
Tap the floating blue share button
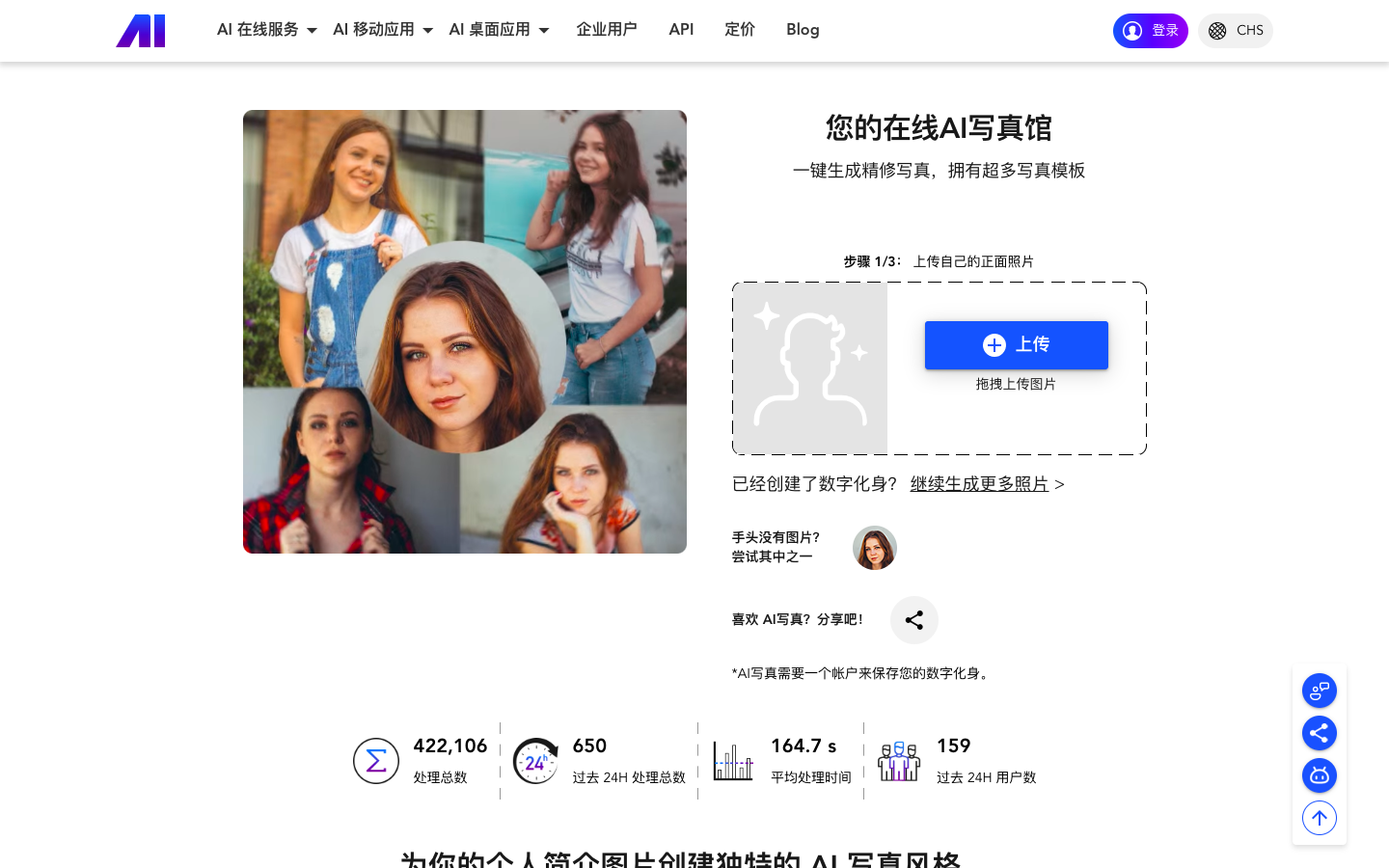[1320, 733]
